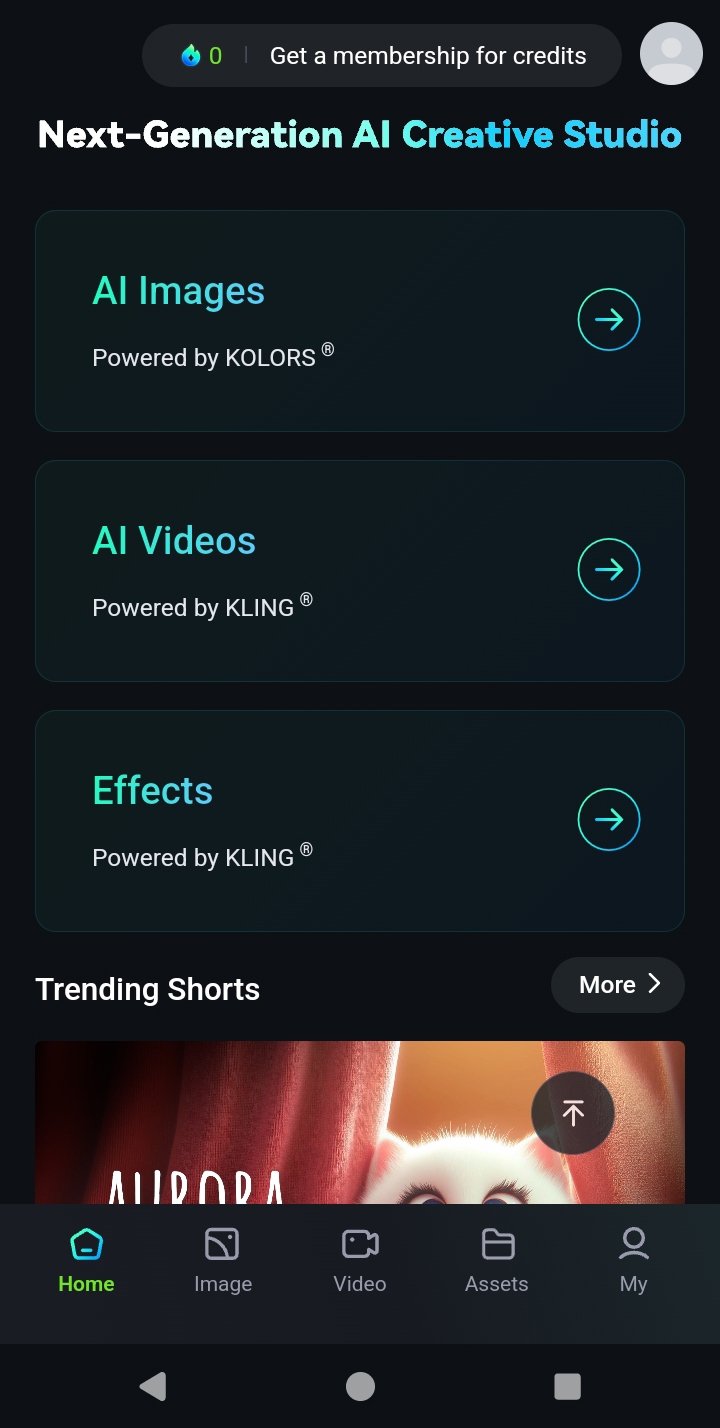Open the AI Images card

click(x=360, y=321)
